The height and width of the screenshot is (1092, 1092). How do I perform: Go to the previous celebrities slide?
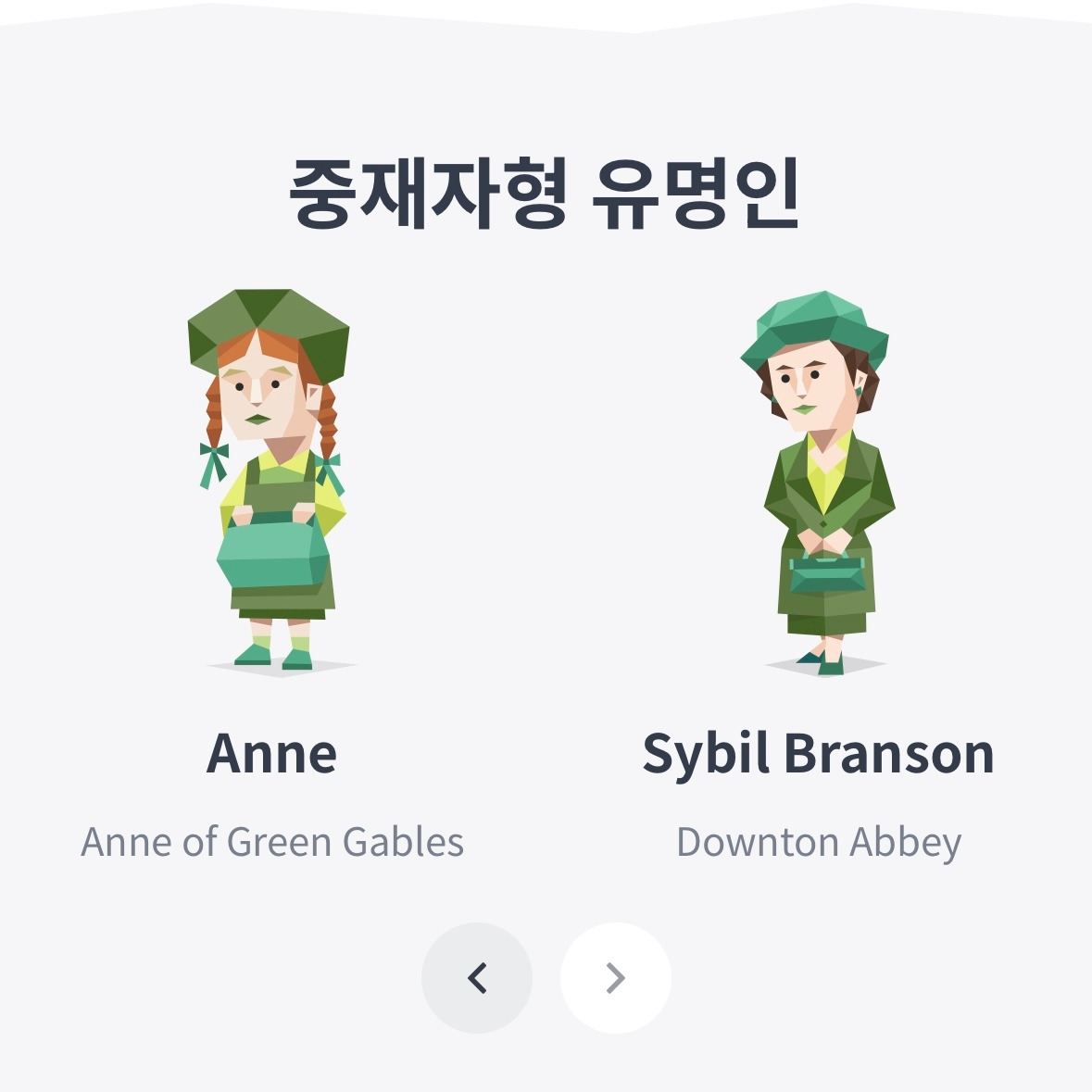pyautogui.click(x=477, y=978)
